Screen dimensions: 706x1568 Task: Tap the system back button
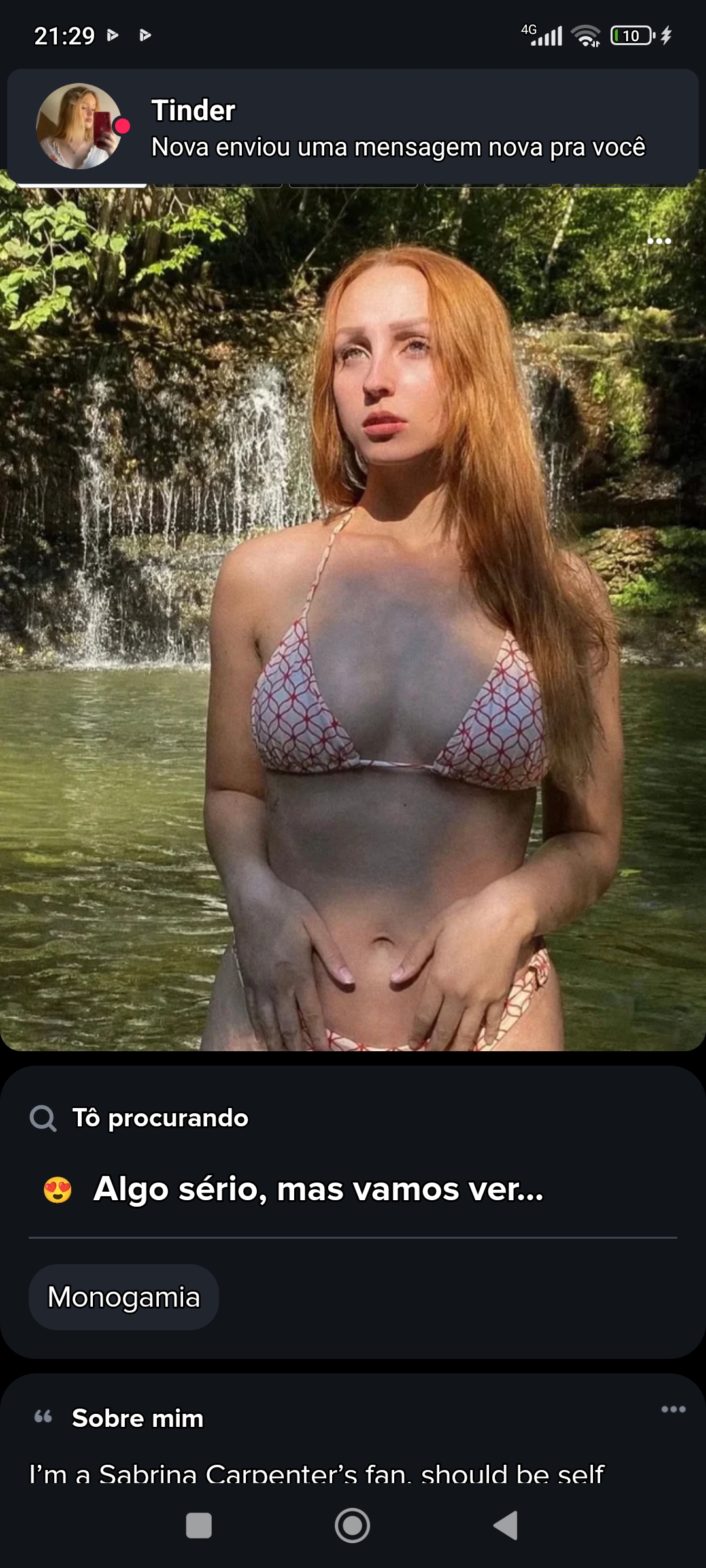tap(505, 1526)
